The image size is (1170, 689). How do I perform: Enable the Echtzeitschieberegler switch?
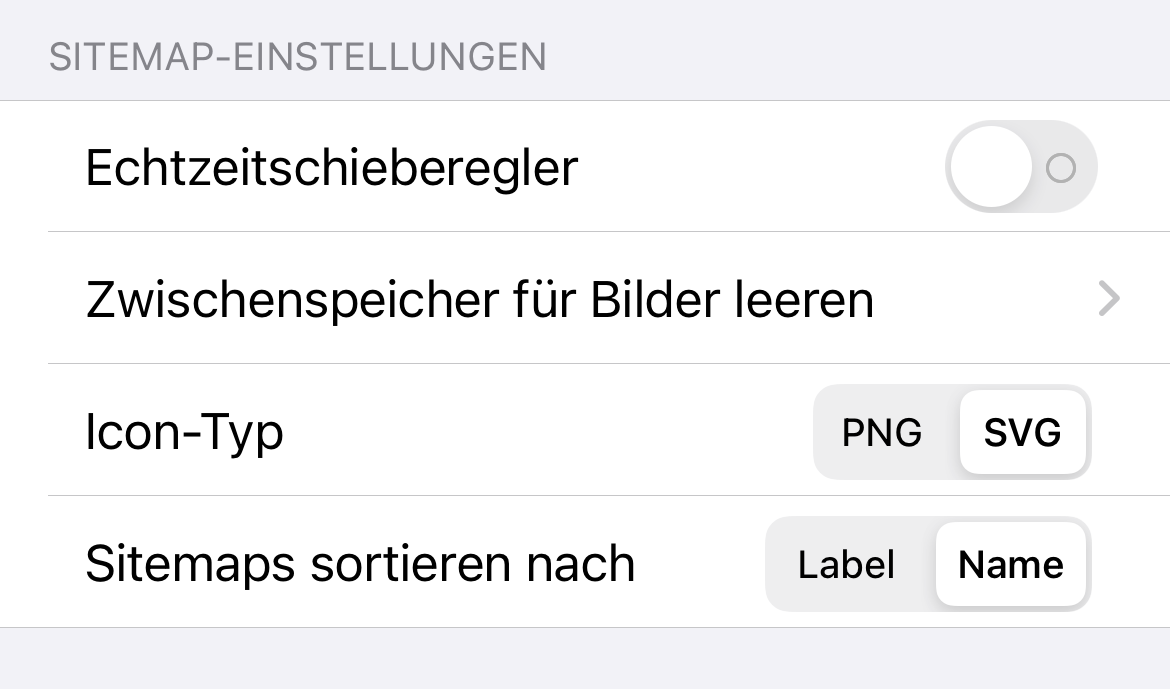(1020, 167)
